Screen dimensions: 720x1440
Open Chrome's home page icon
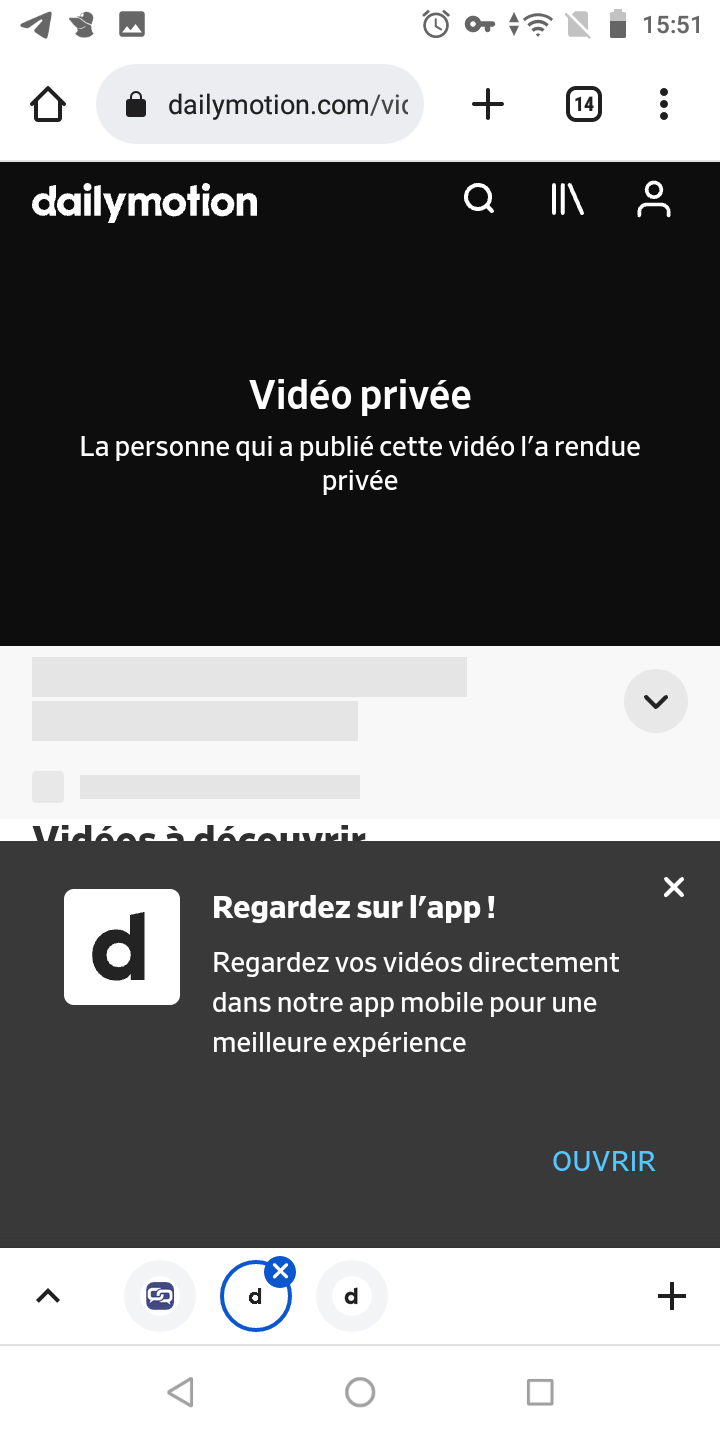click(47, 103)
